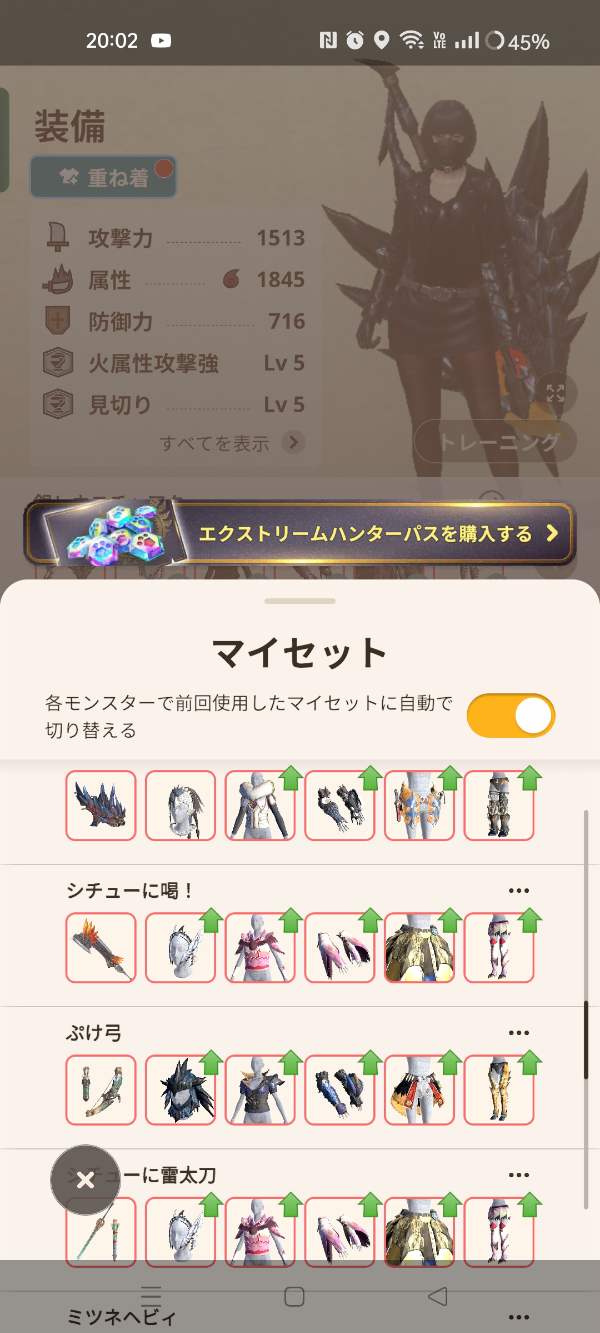Tap the ぷけ弓 helmet armor tile
Image resolution: width=600 pixels, height=1333 pixels.
(181, 1089)
